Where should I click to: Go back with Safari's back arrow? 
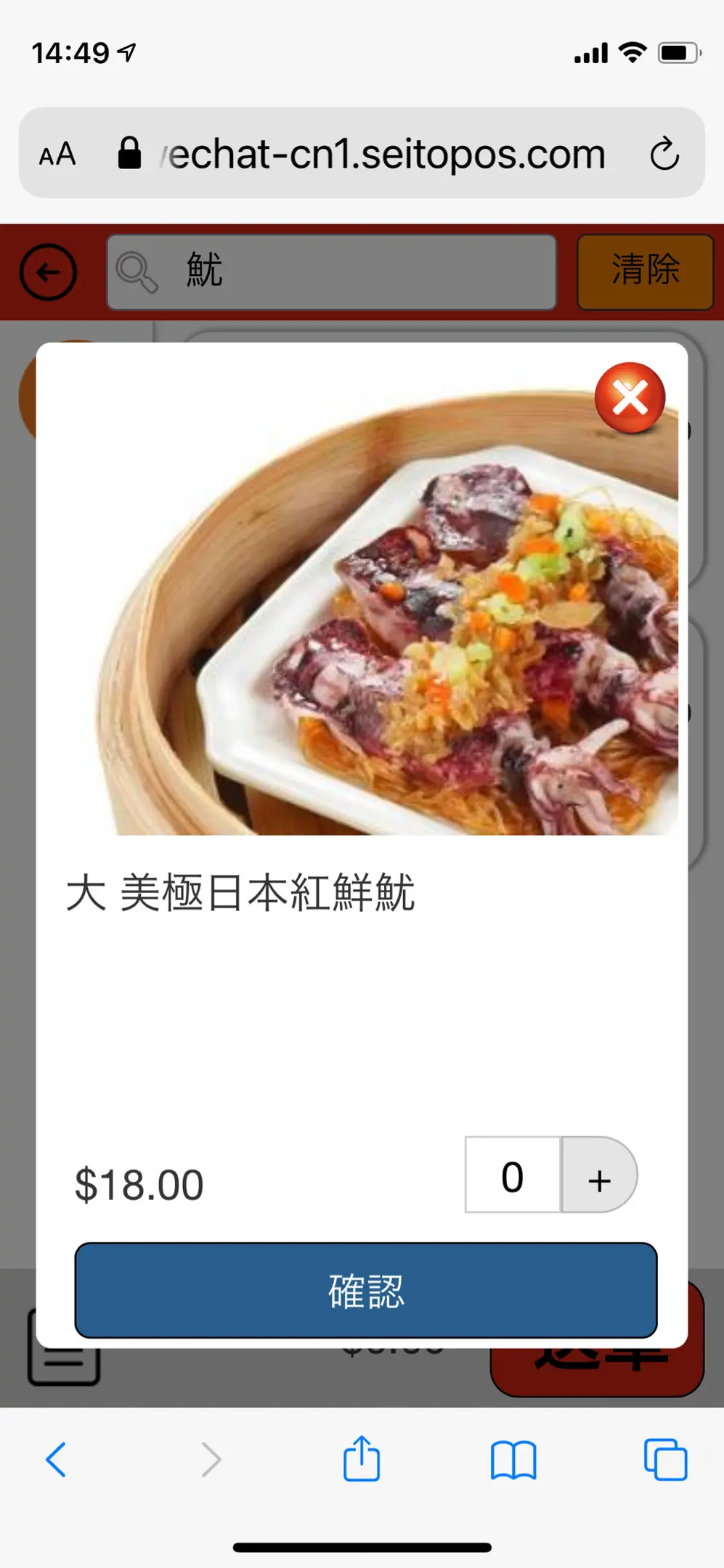point(56,1460)
